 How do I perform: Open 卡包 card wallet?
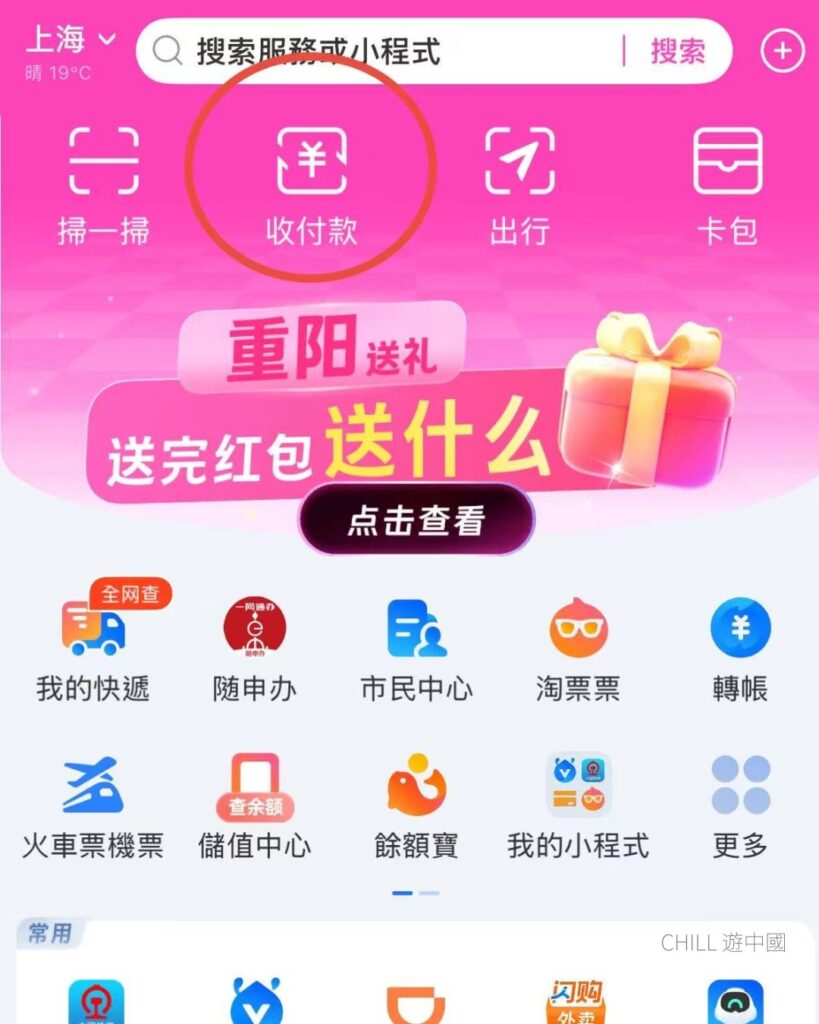(727, 186)
